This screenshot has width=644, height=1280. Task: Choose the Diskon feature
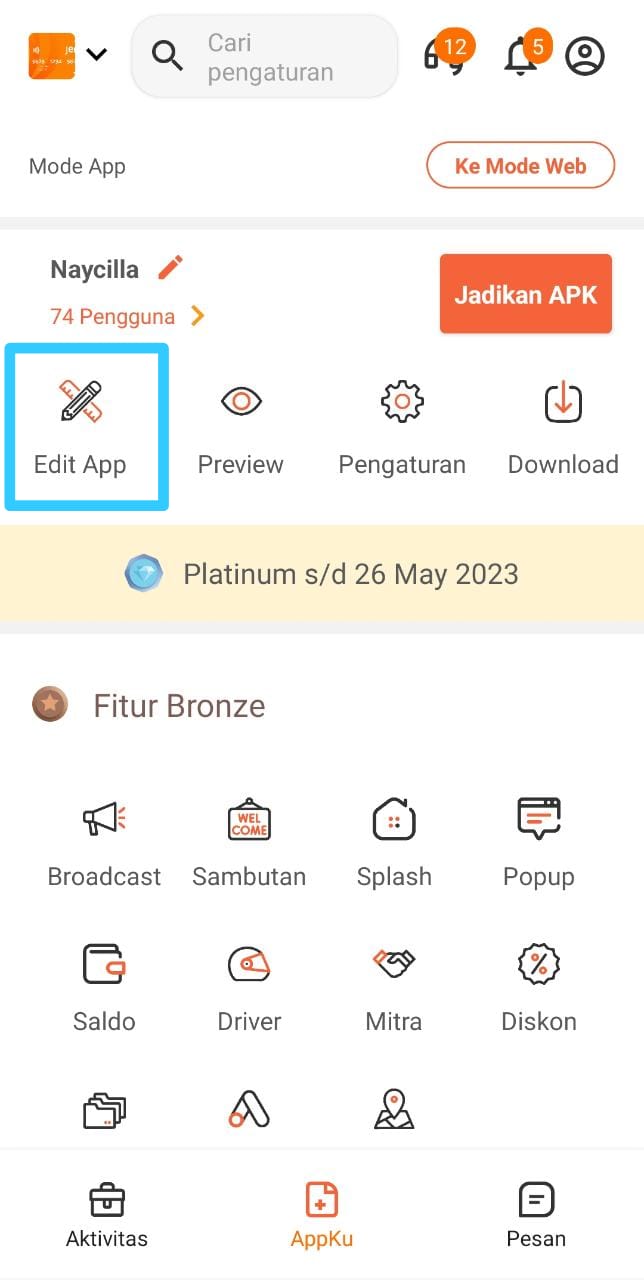539,987
